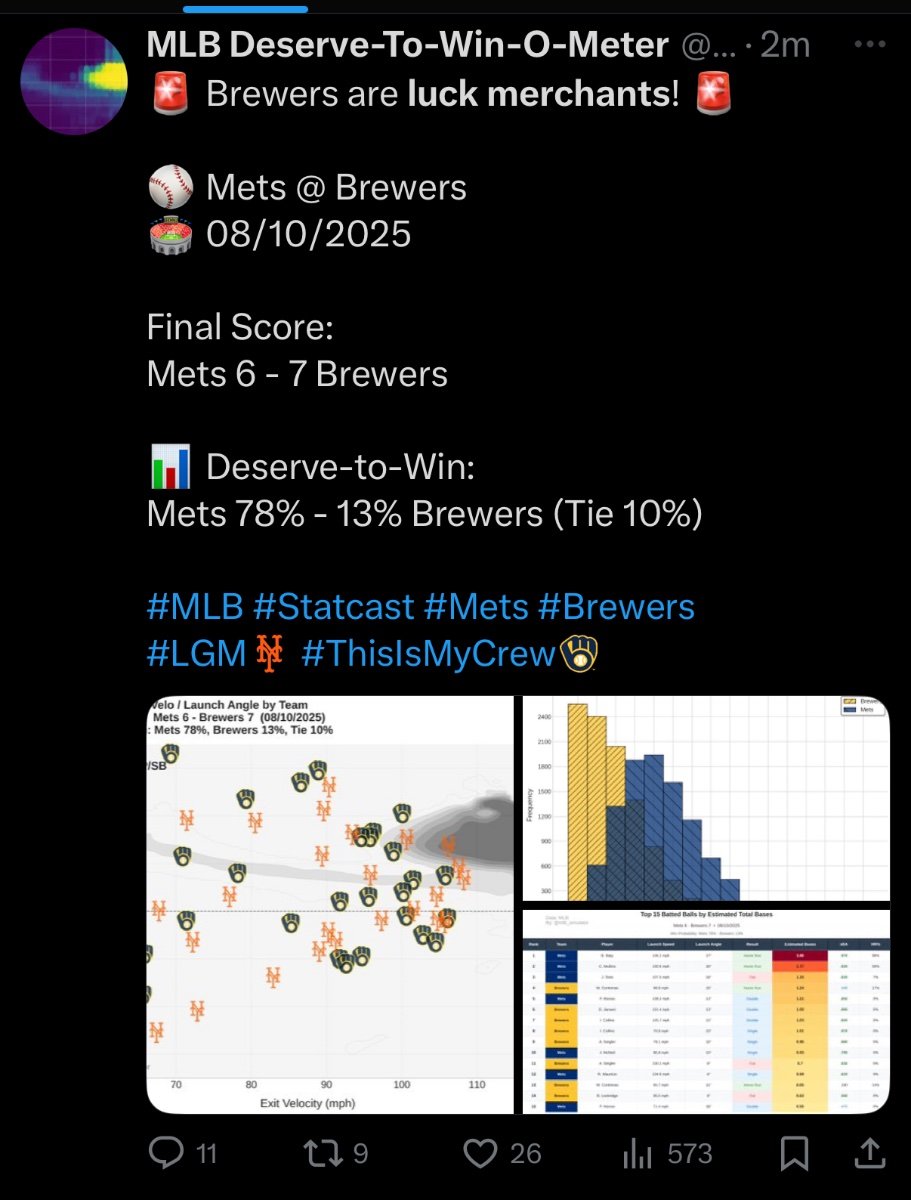
Task: Open the #ThisIsMyCrew hashtag
Action: tap(427, 653)
